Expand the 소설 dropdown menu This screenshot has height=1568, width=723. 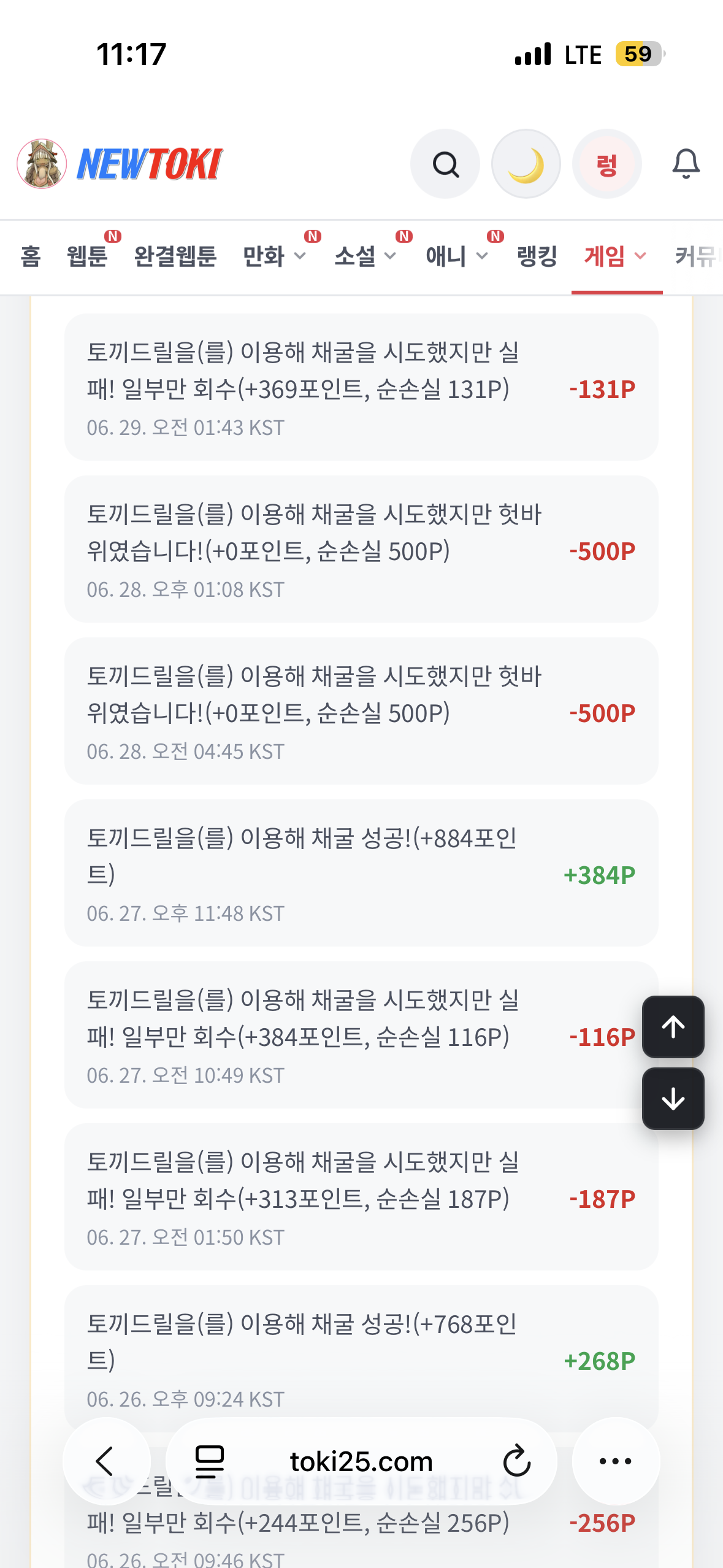click(365, 256)
